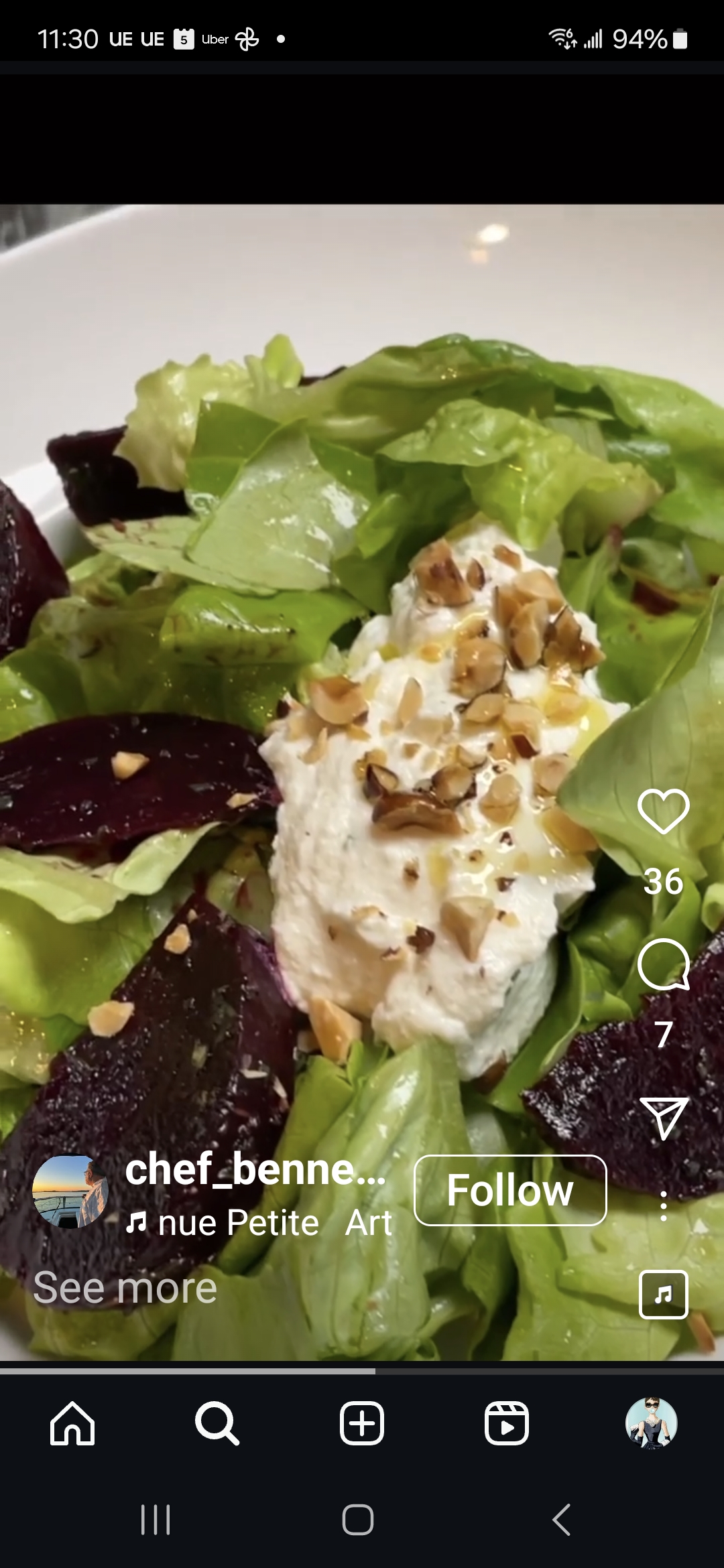This screenshot has width=724, height=1568.
Task: Go to the Home feed tab
Action: point(72,1422)
